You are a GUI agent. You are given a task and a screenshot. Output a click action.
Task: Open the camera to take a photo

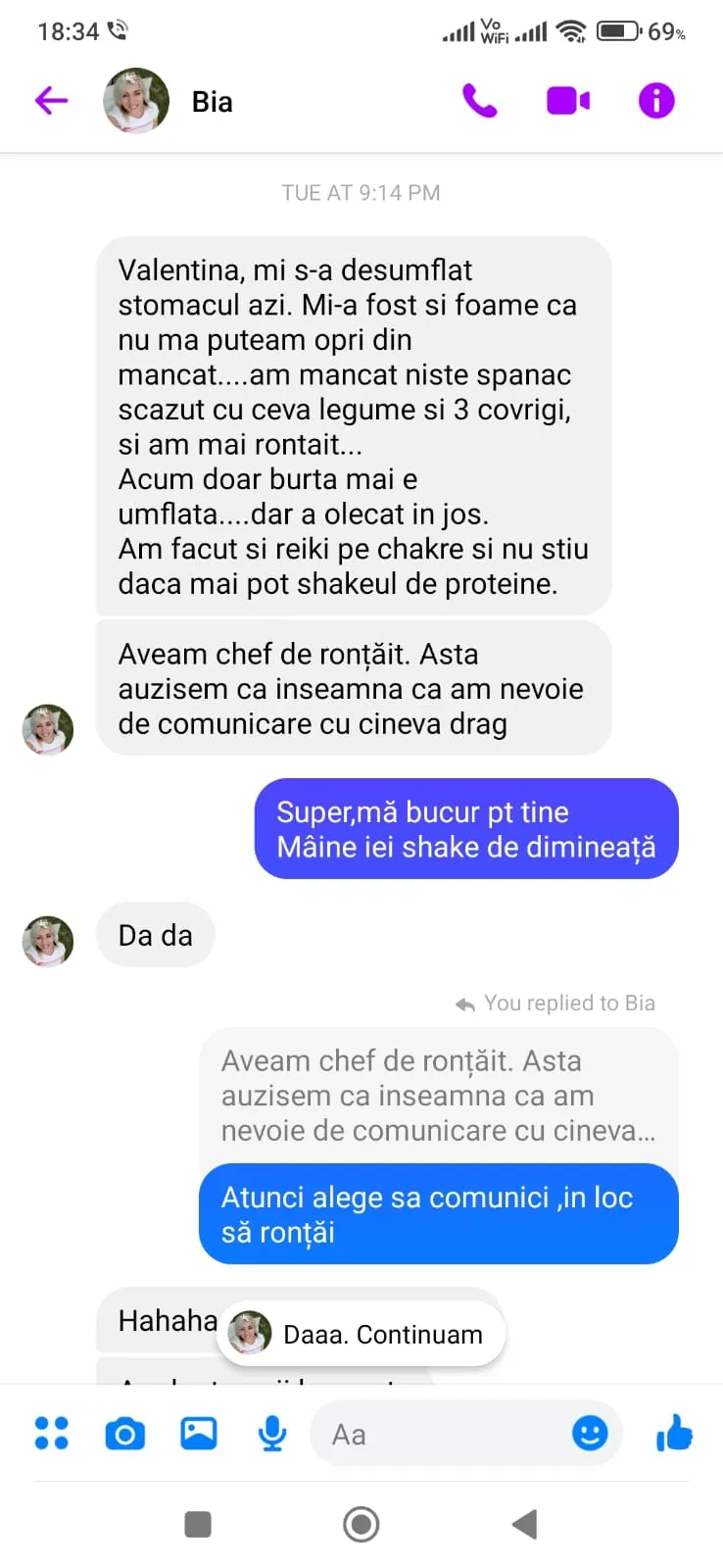(x=124, y=1434)
